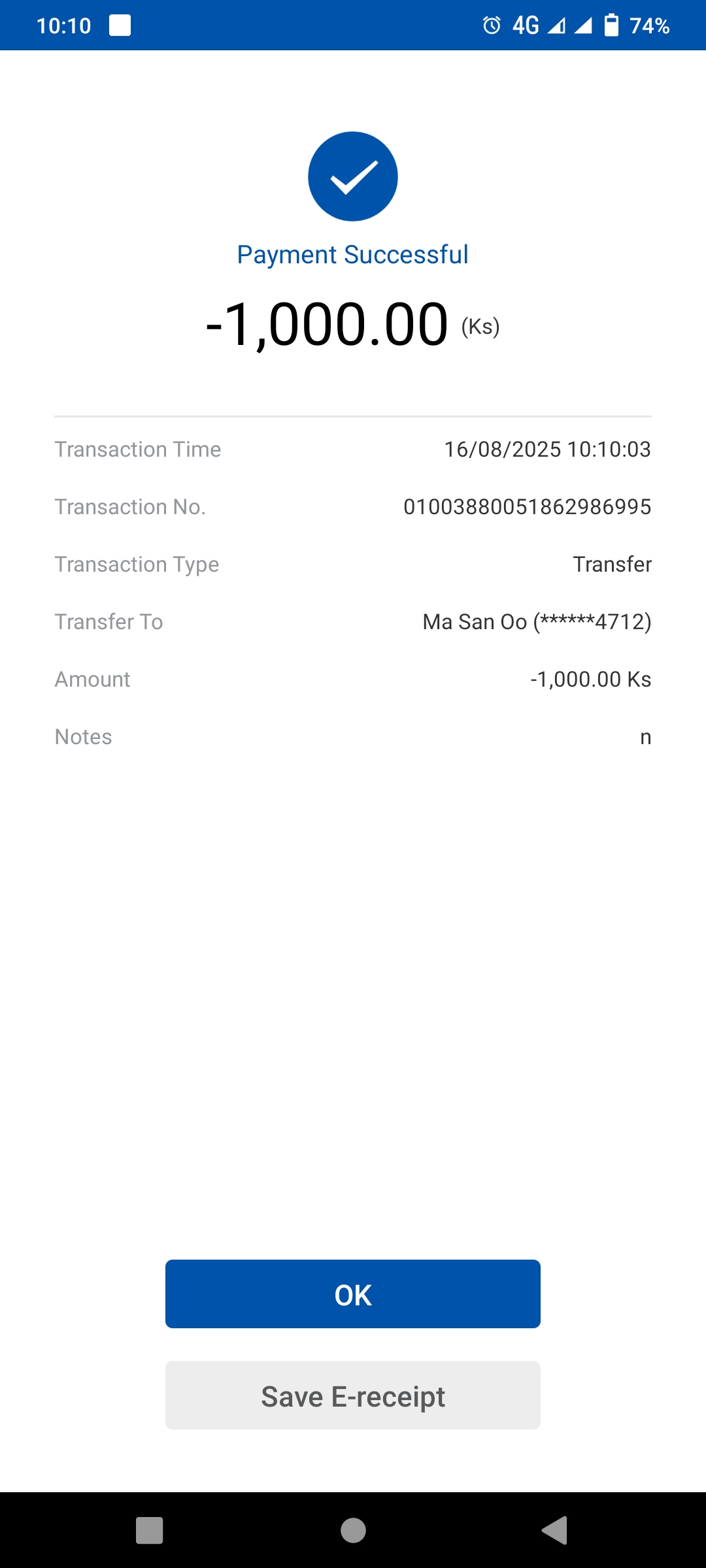Go back using the system back button

click(x=554, y=1530)
